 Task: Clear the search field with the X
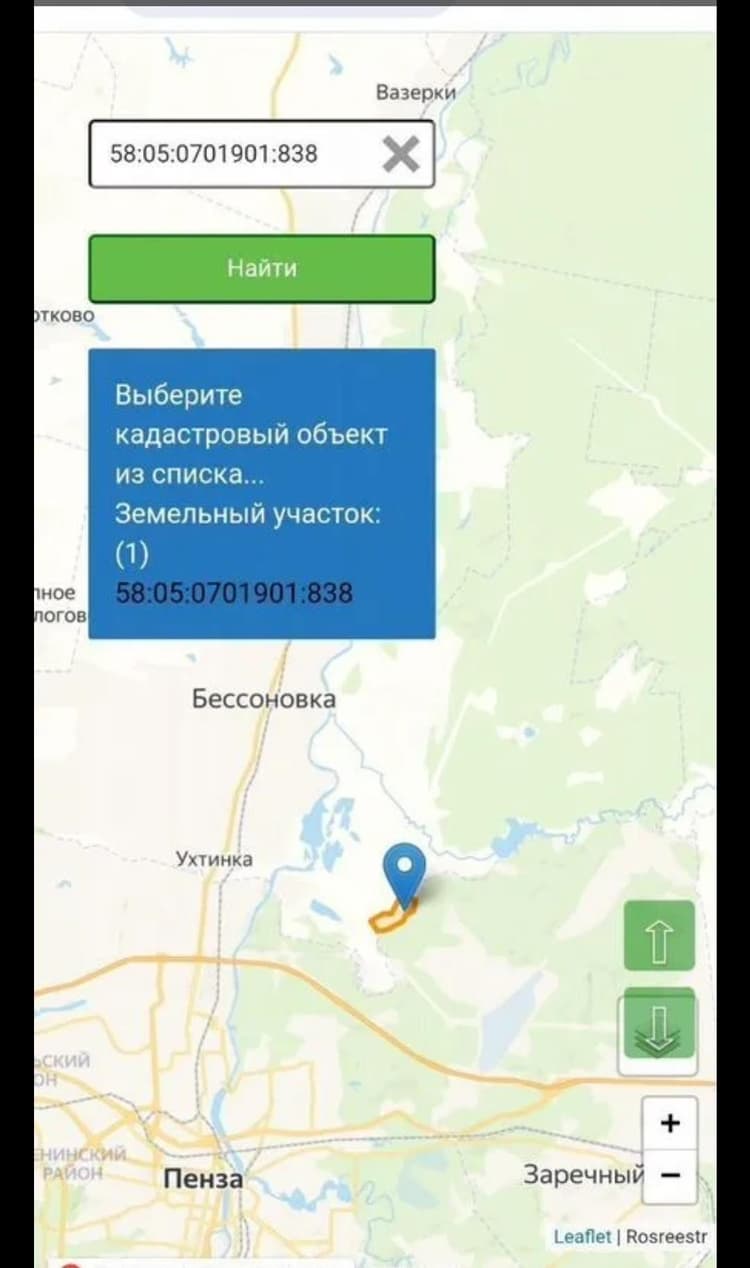tap(401, 154)
